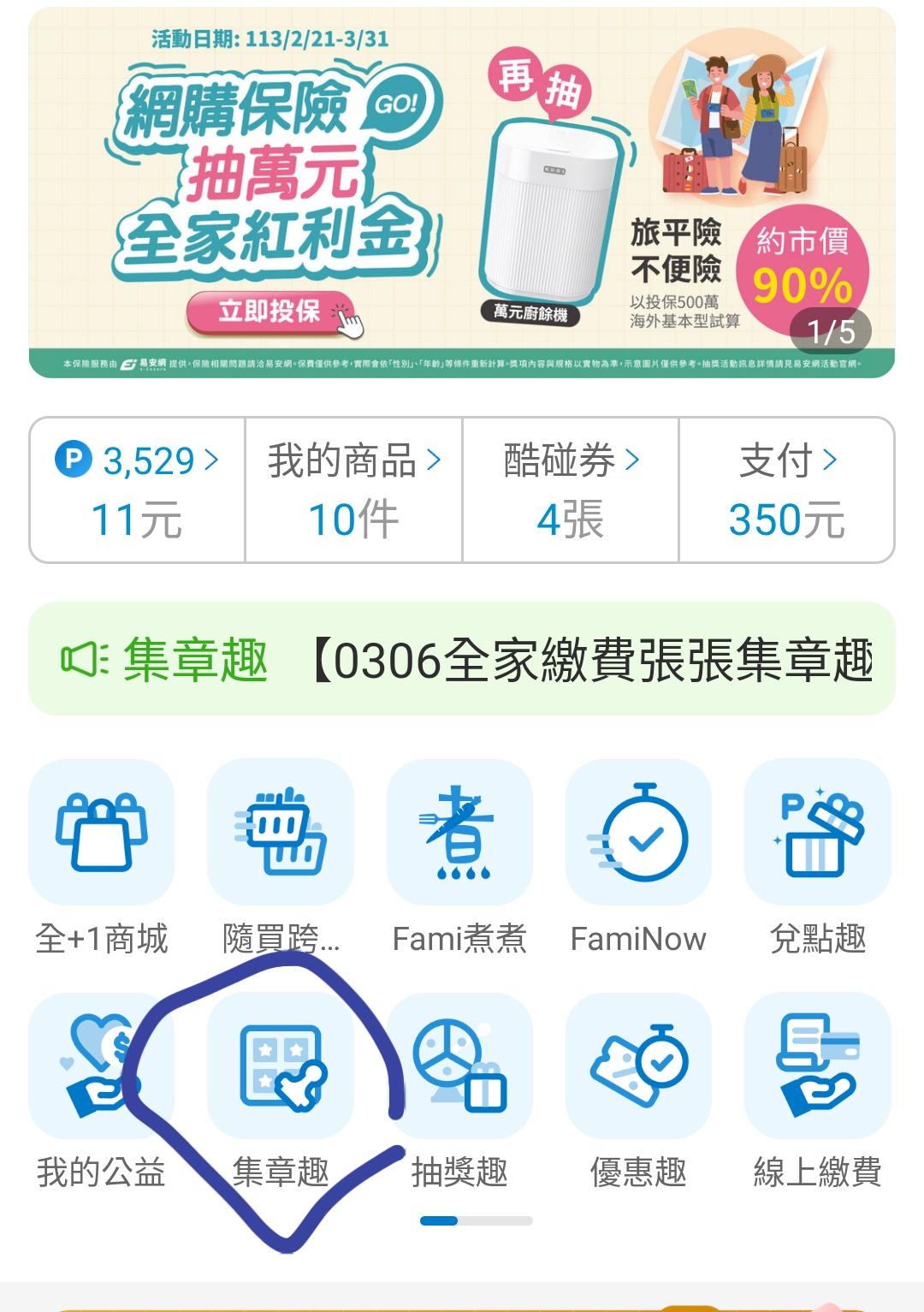Image resolution: width=924 pixels, height=1312 pixels.
Task: Open 我的商品 with 10 items
Action: [354, 490]
